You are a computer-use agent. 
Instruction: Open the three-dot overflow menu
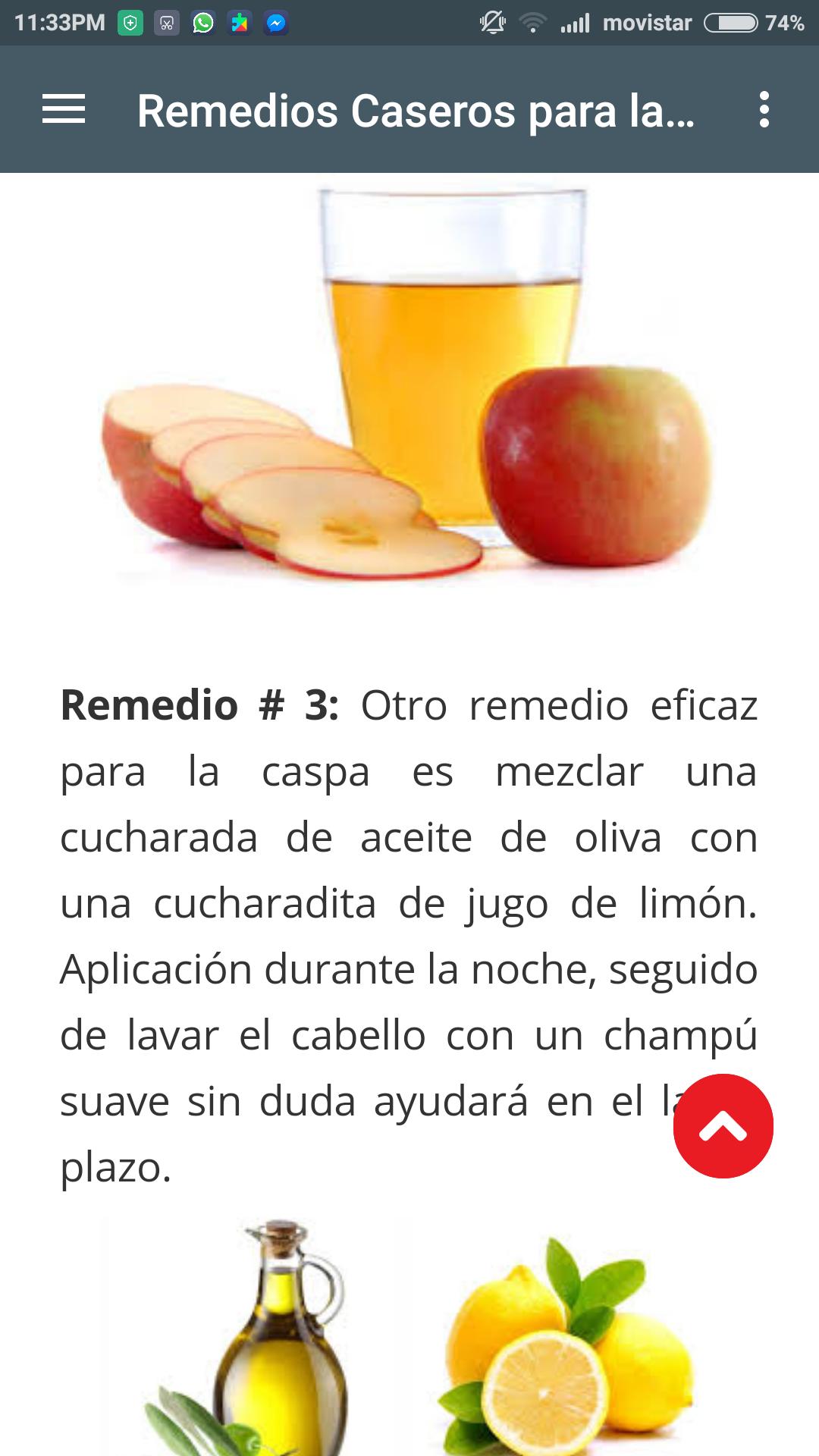coord(764,109)
